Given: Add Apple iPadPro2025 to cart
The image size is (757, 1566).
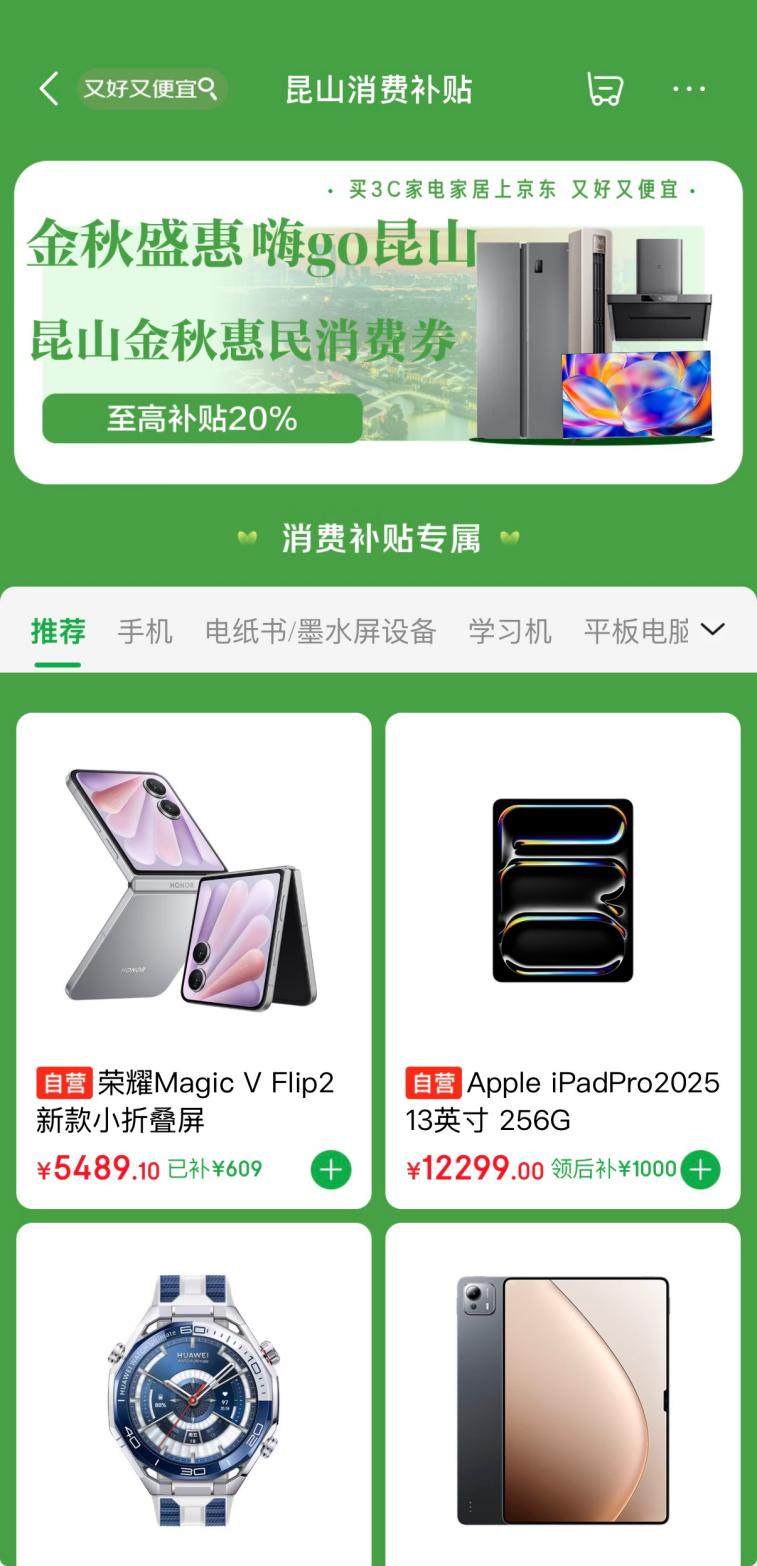Looking at the screenshot, I should point(700,1169).
